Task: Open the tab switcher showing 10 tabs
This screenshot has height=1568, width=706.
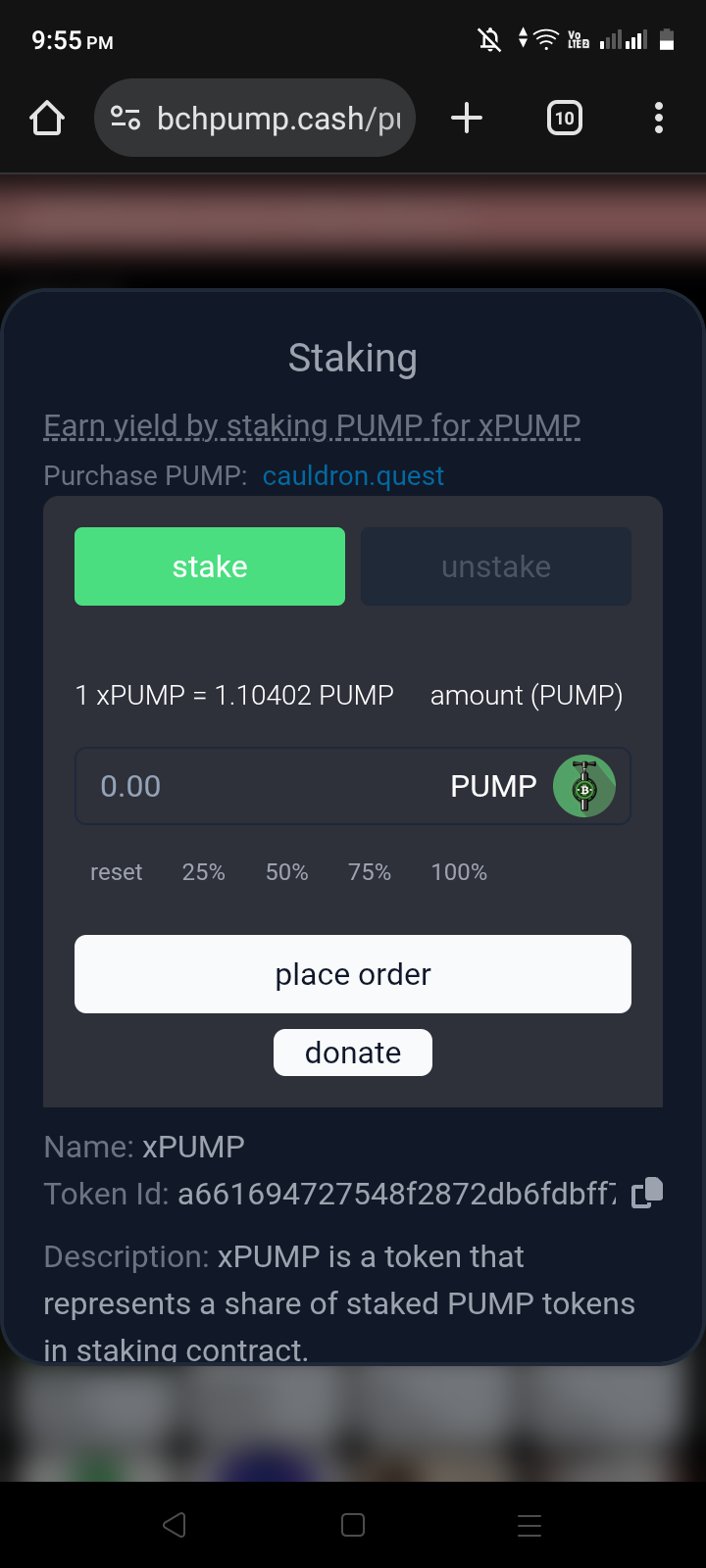Action: 564,119
